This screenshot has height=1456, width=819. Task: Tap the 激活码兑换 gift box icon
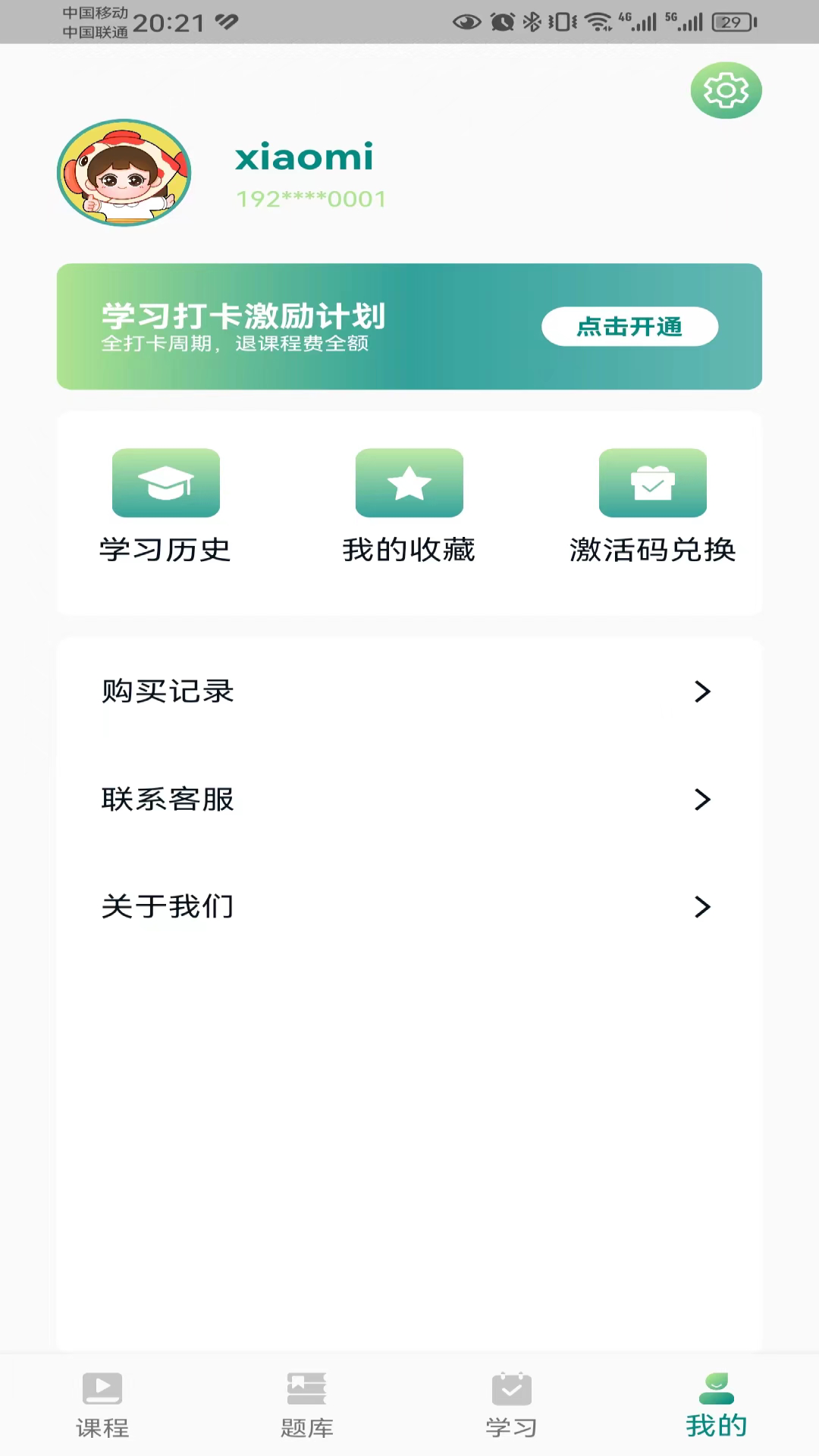click(652, 483)
